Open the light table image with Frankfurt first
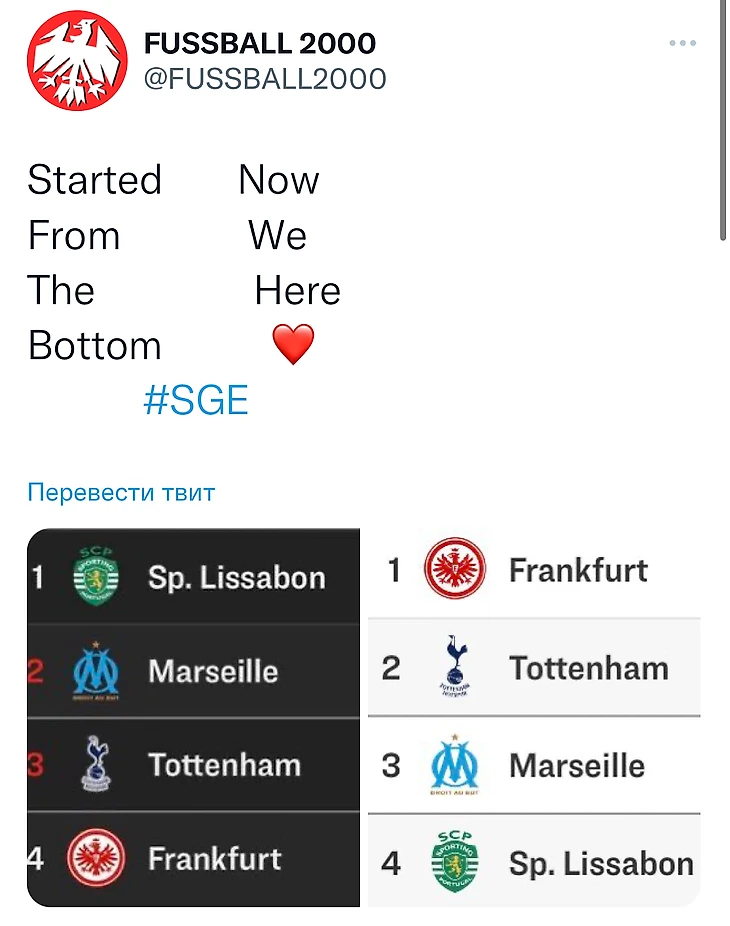 pyautogui.click(x=534, y=717)
